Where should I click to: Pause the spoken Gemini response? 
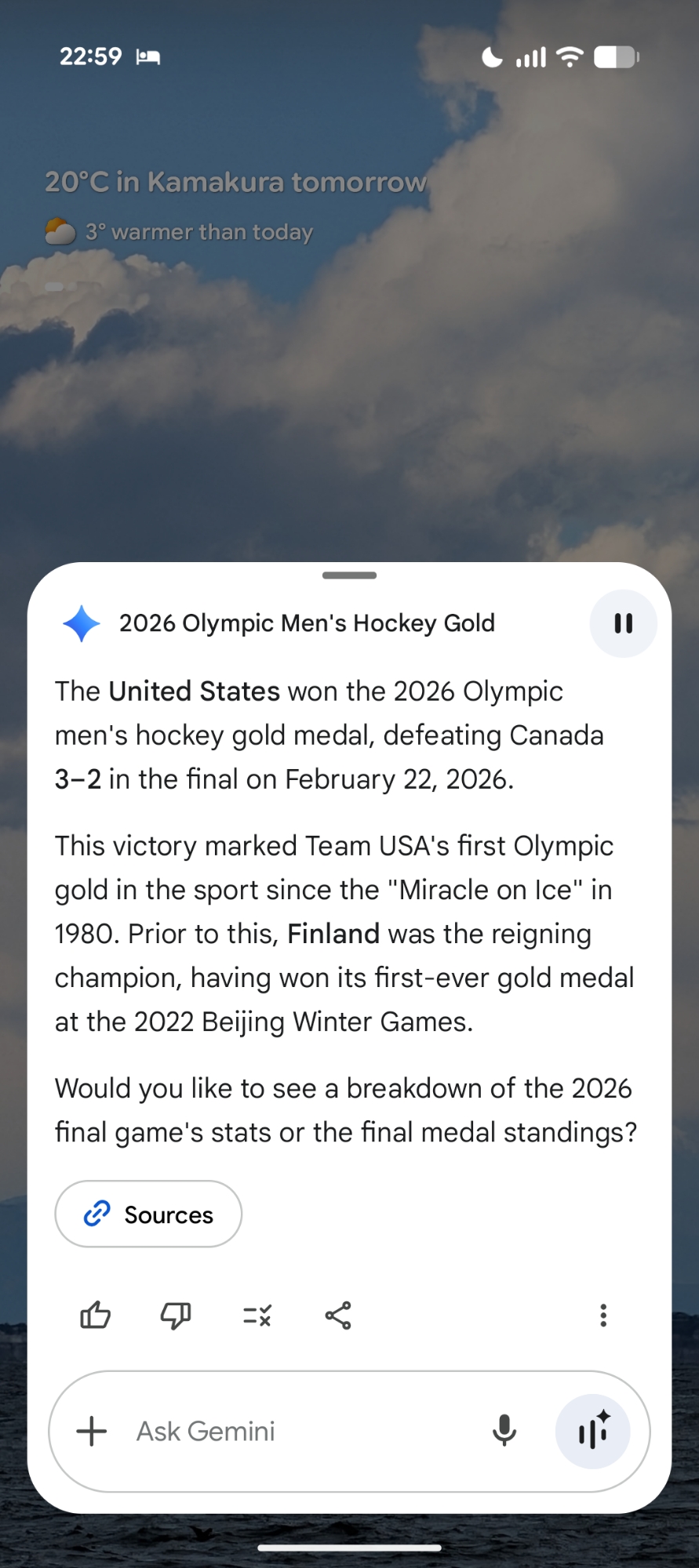coord(623,623)
